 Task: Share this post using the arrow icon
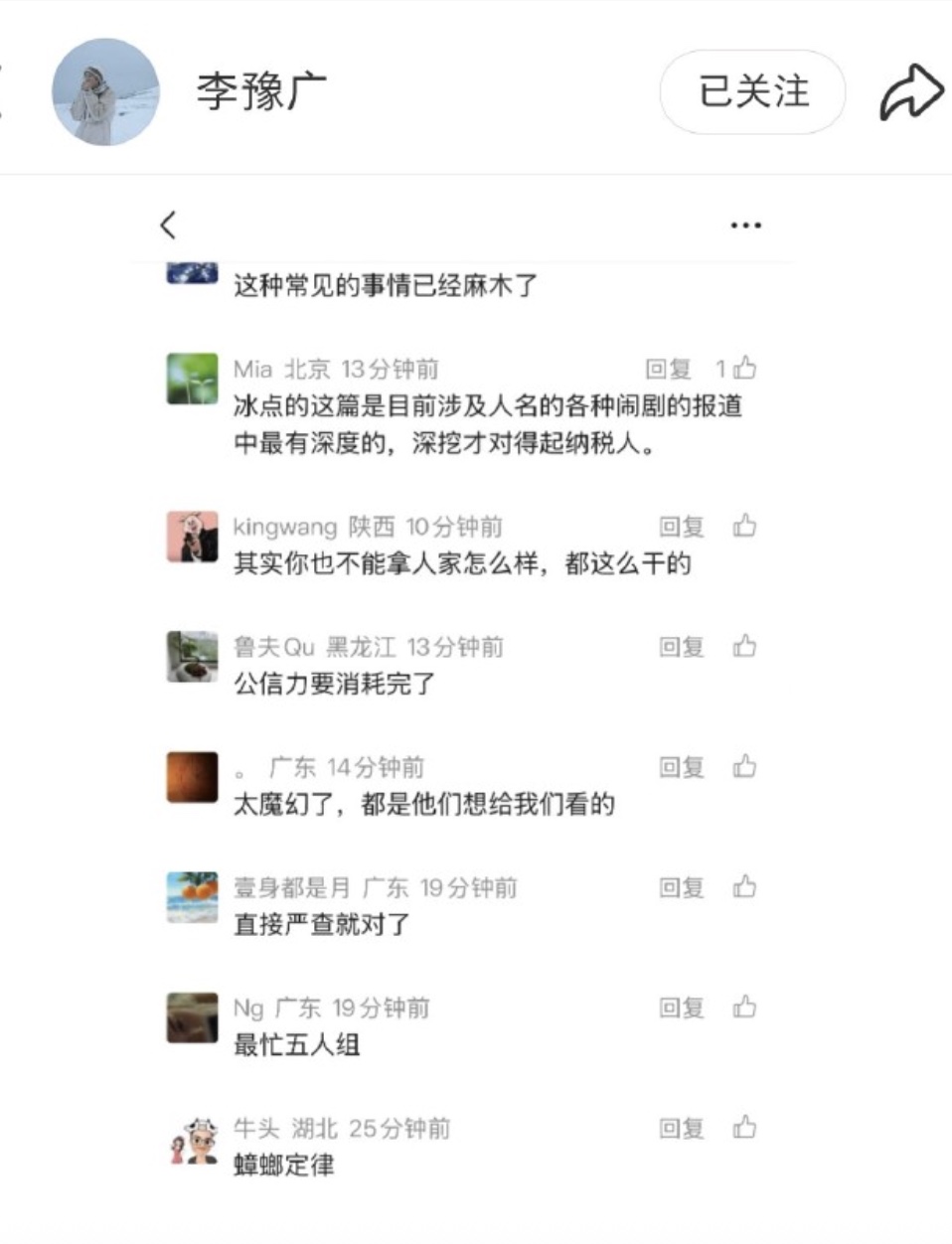click(x=910, y=92)
